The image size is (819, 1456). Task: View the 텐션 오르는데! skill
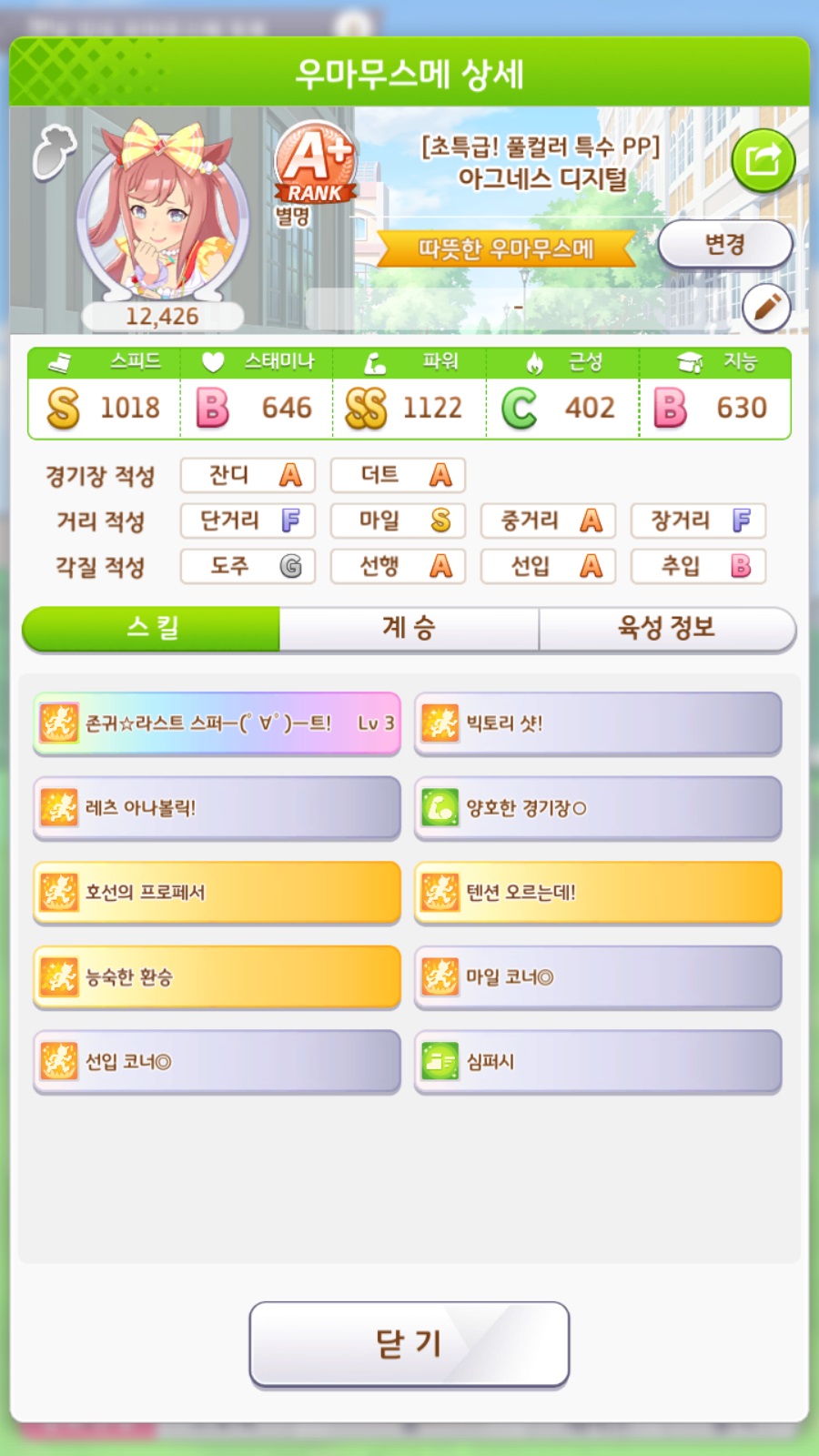pos(598,892)
